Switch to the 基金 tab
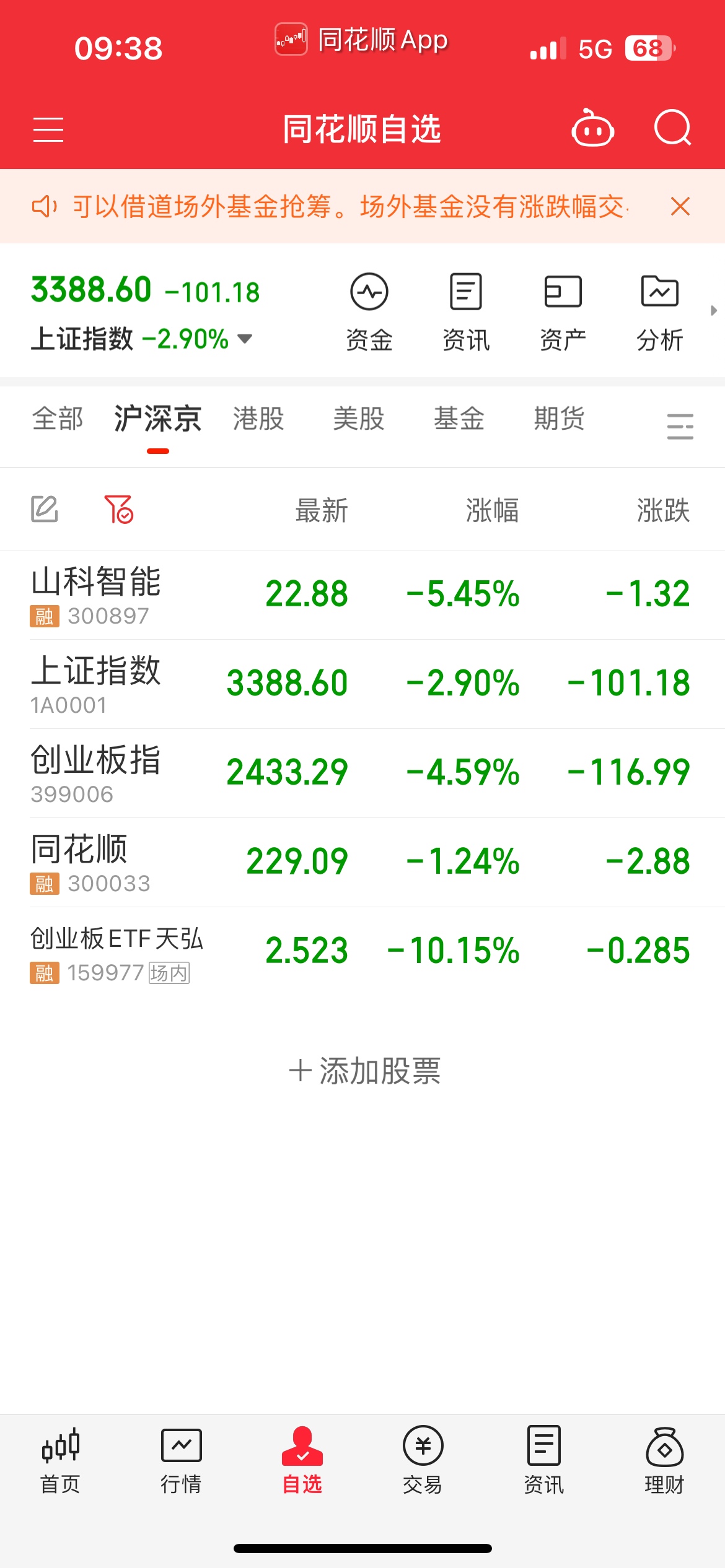The width and height of the screenshot is (725, 1568). coord(459,419)
